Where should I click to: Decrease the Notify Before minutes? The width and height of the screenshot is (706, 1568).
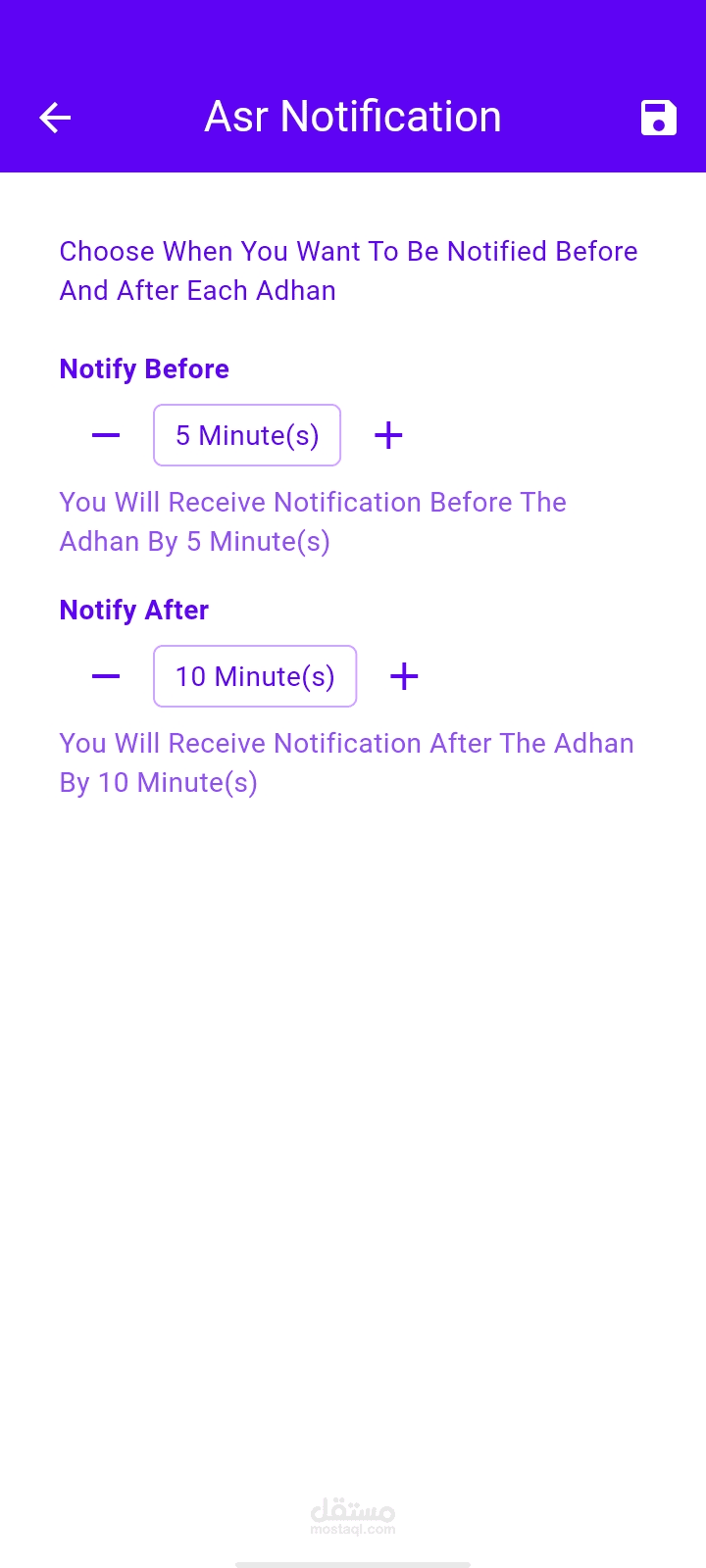tap(106, 435)
